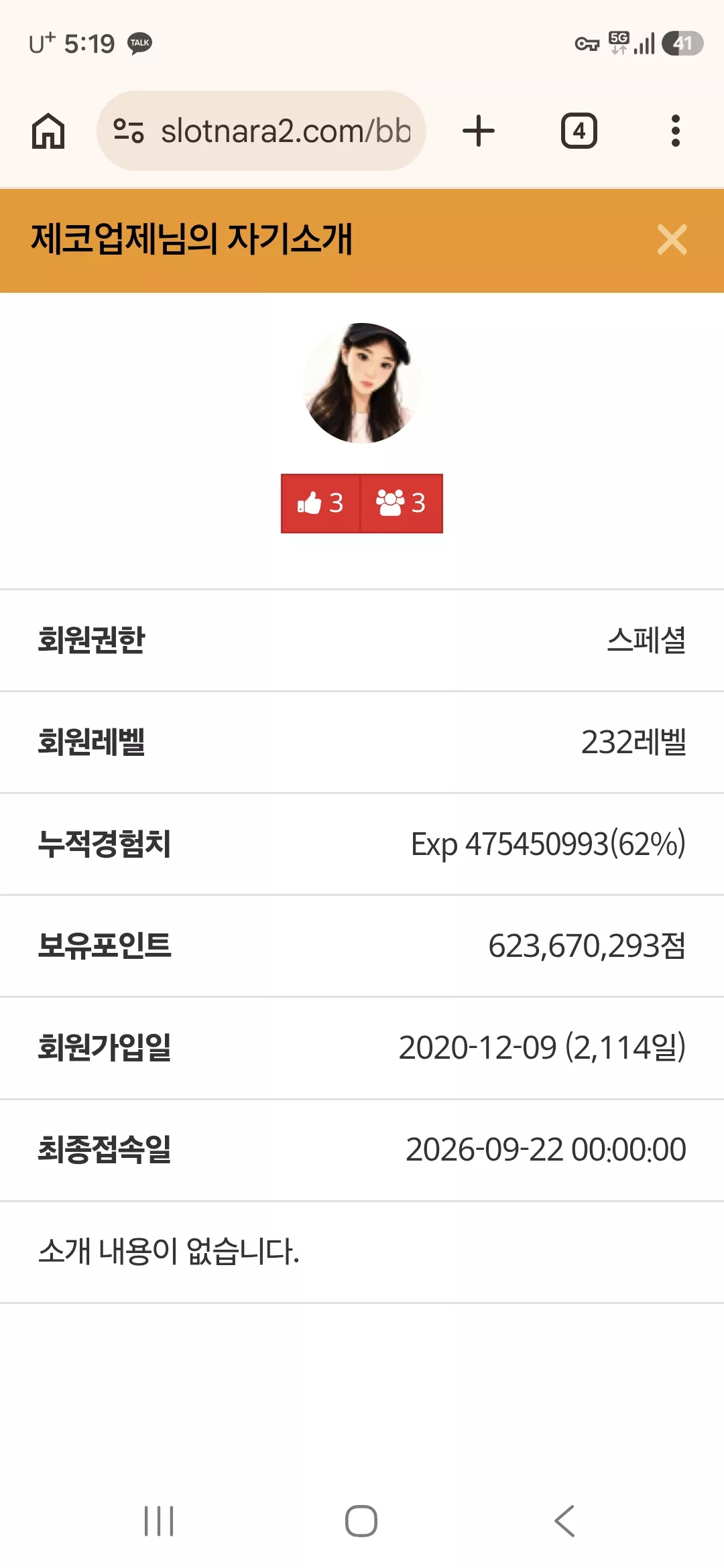
Task: Open the recent apps view
Action: 159,1520
